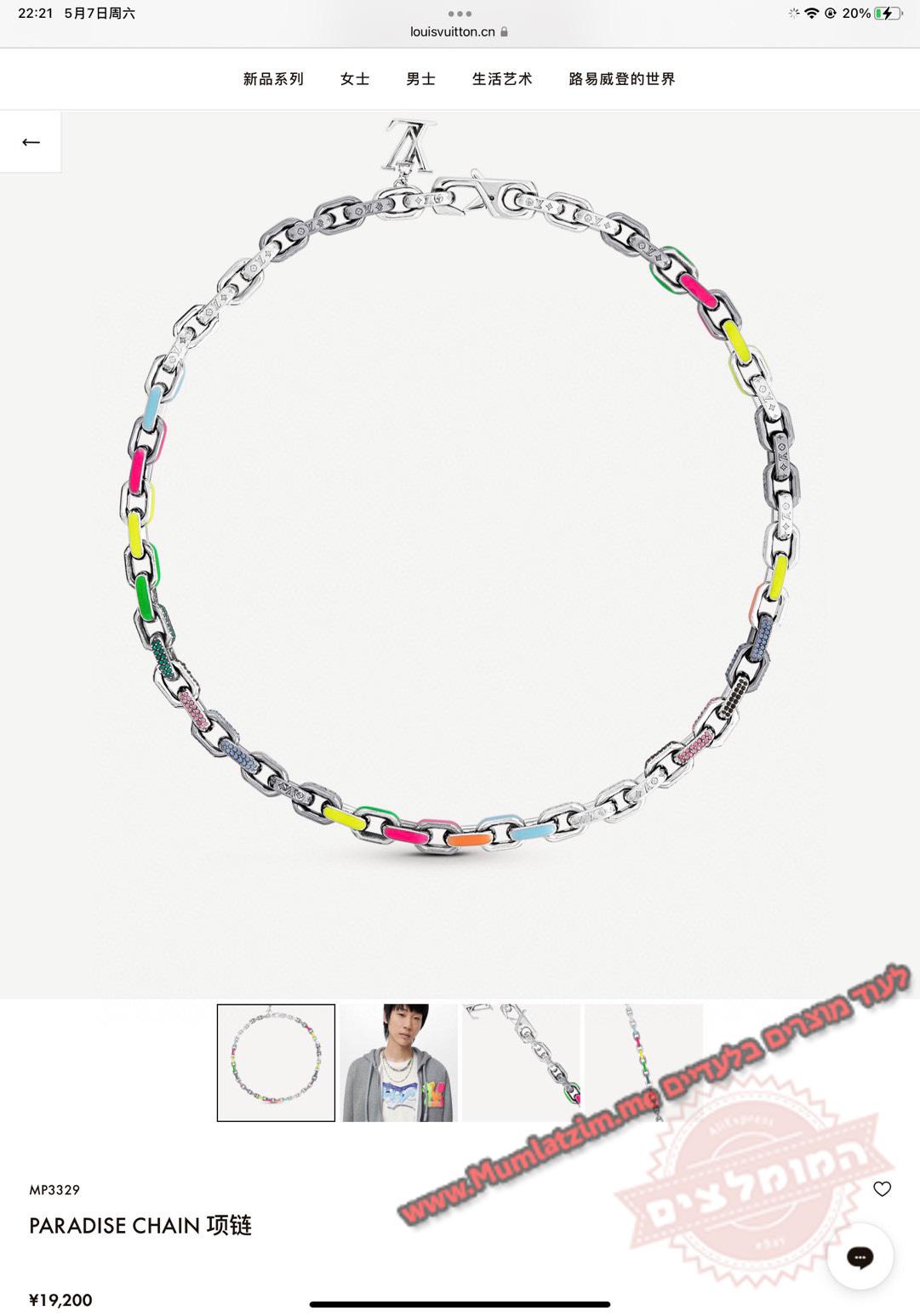Open the 女士 category
Image resolution: width=920 pixels, height=1316 pixels.
[355, 79]
